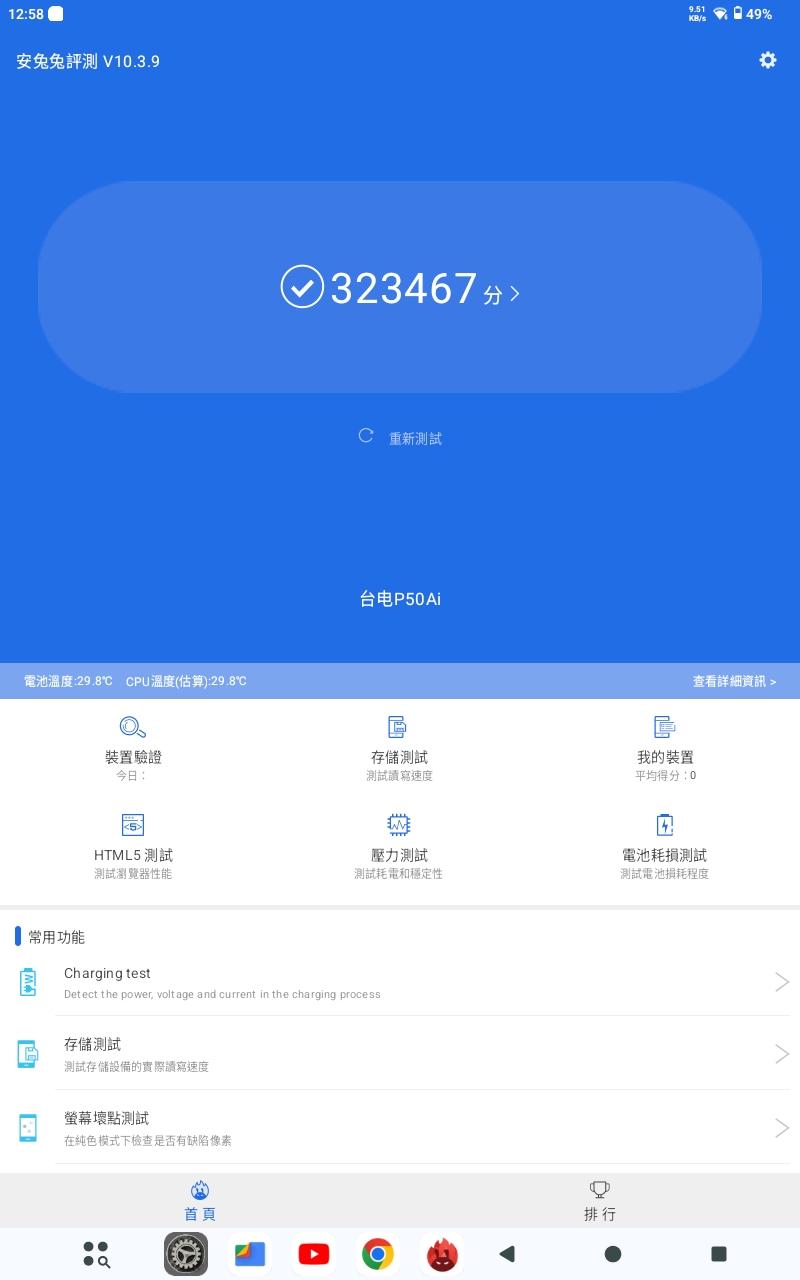
Task: Switch to the 首頁 tab
Action: click(x=200, y=1200)
